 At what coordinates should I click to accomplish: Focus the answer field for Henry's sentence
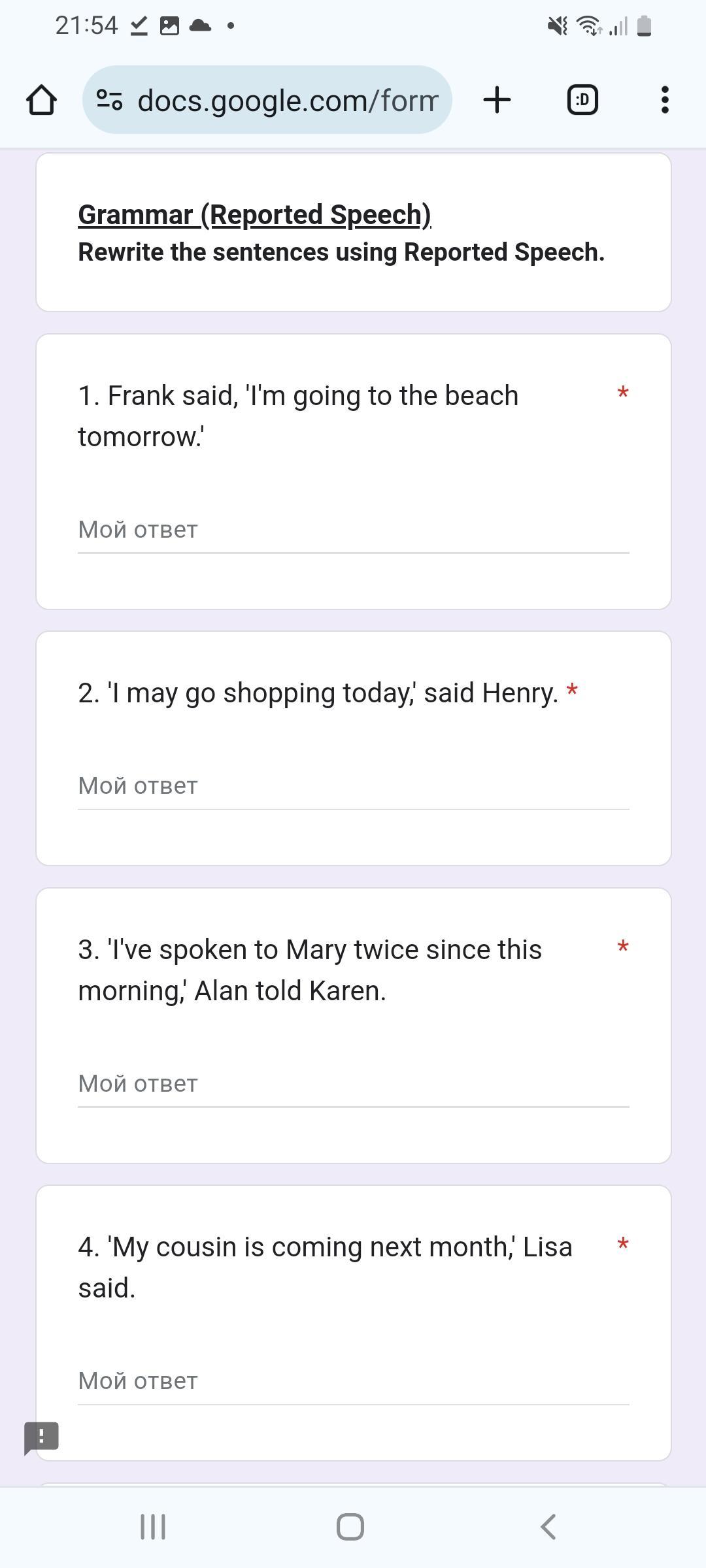(x=353, y=786)
